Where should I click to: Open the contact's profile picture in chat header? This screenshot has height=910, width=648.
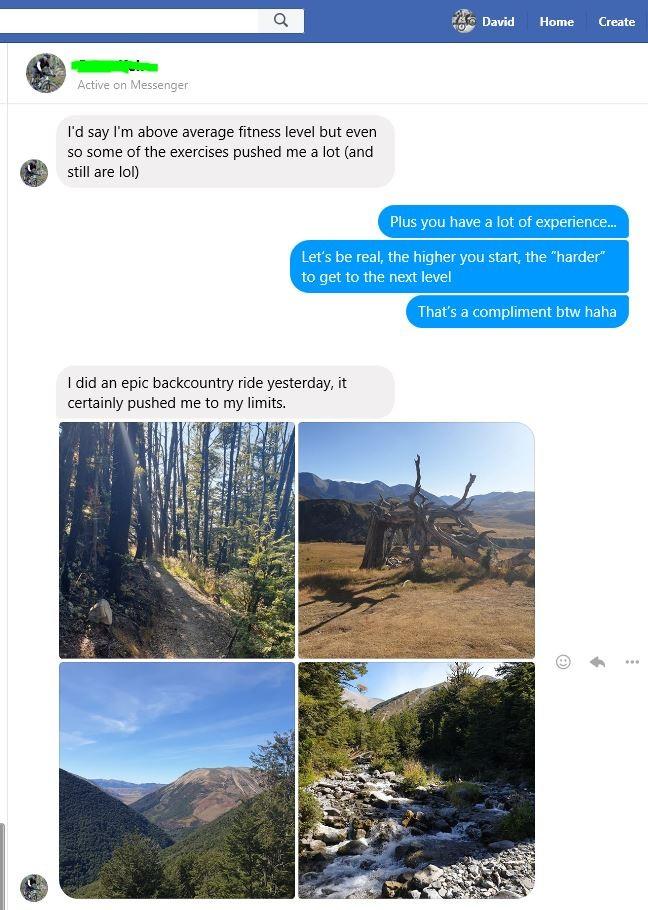pyautogui.click(x=46, y=73)
